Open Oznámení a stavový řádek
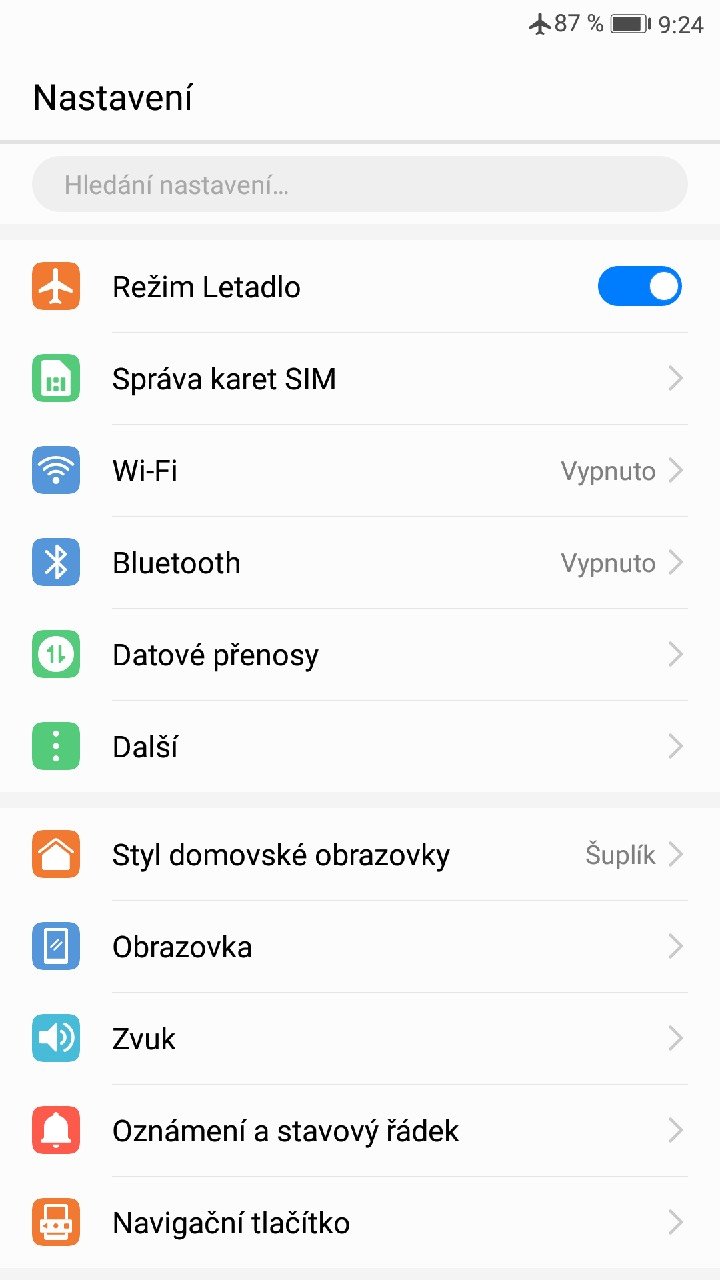This screenshot has width=720, height=1280. click(x=360, y=1131)
